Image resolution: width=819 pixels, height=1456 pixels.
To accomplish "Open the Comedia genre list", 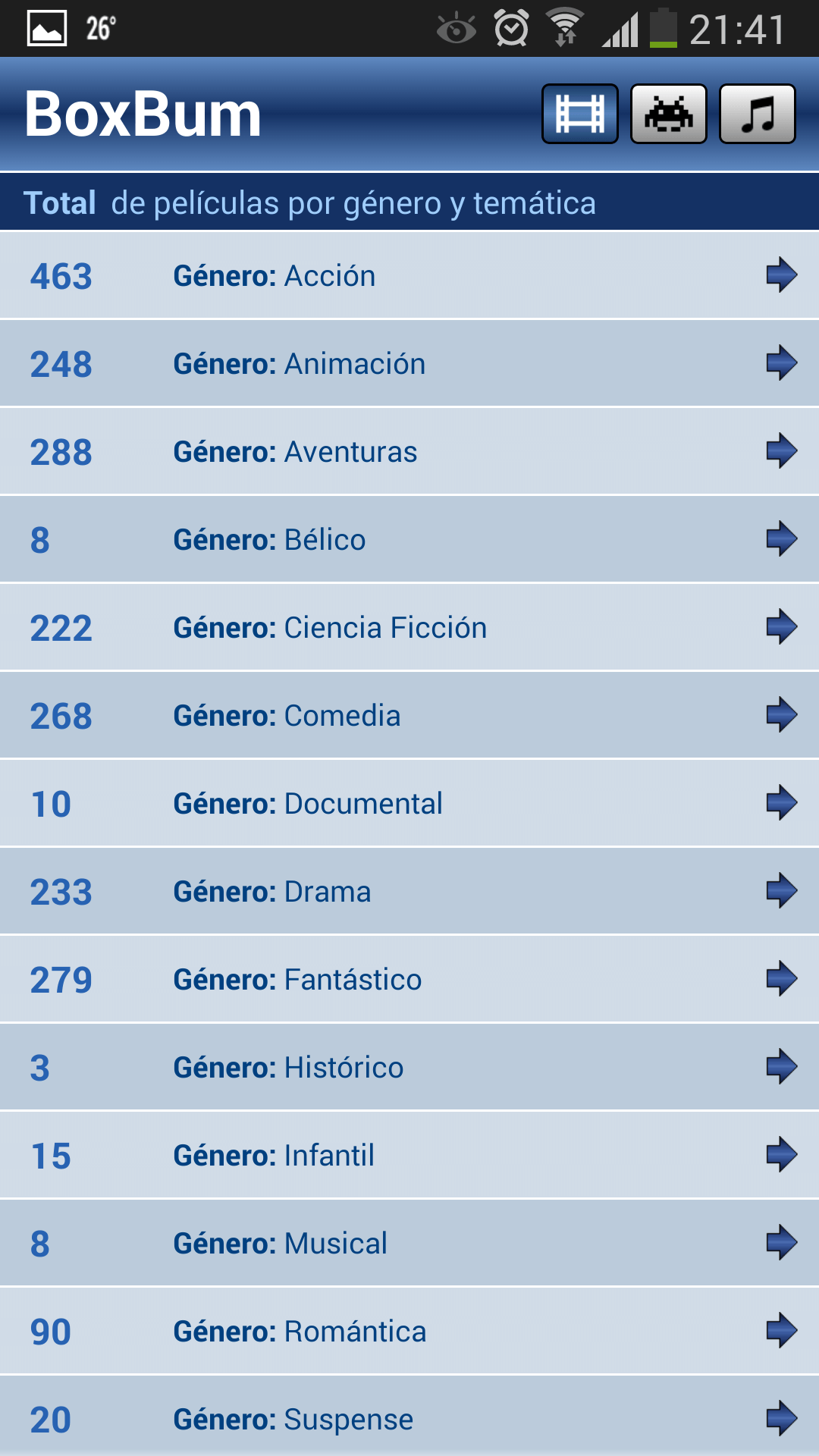I will click(409, 715).
